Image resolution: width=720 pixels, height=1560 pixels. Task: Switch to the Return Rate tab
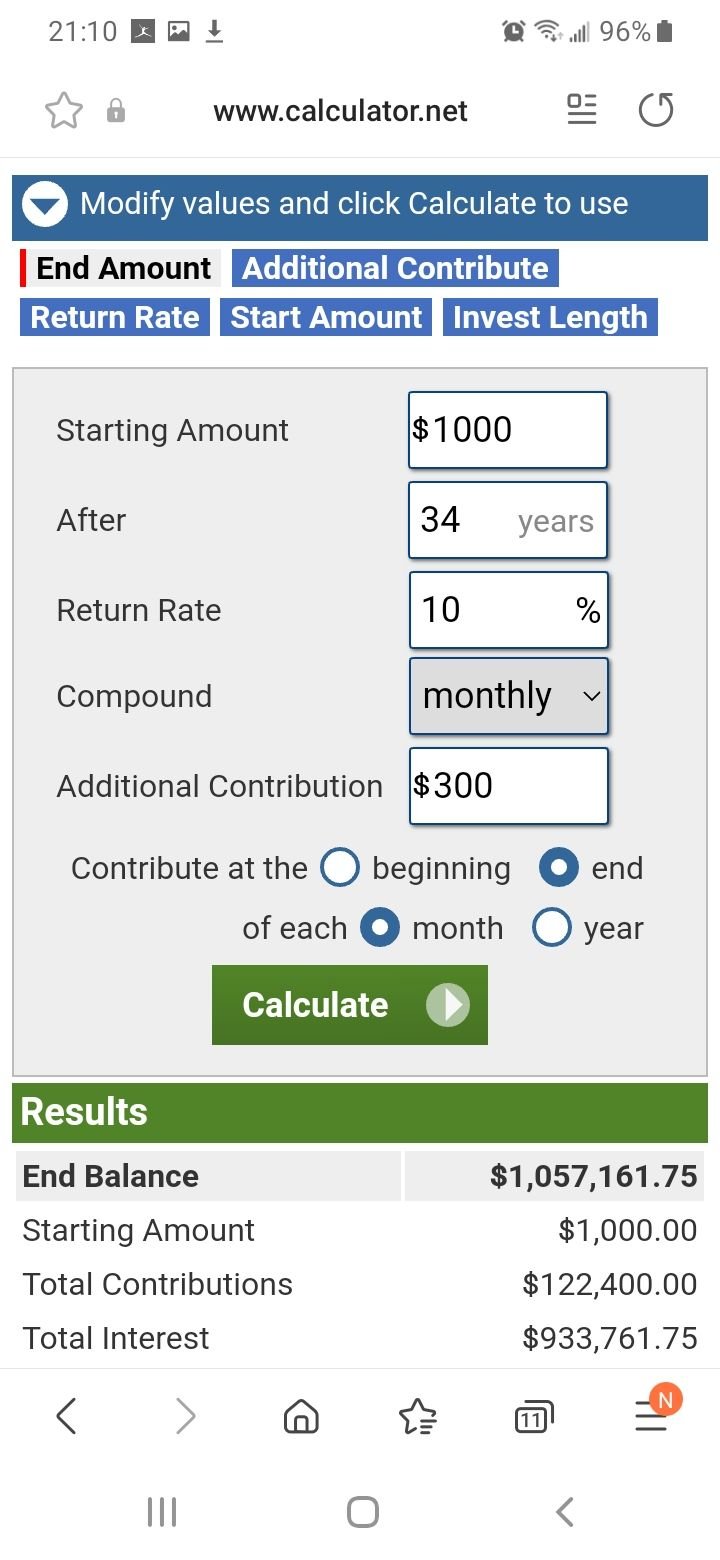[x=115, y=317]
